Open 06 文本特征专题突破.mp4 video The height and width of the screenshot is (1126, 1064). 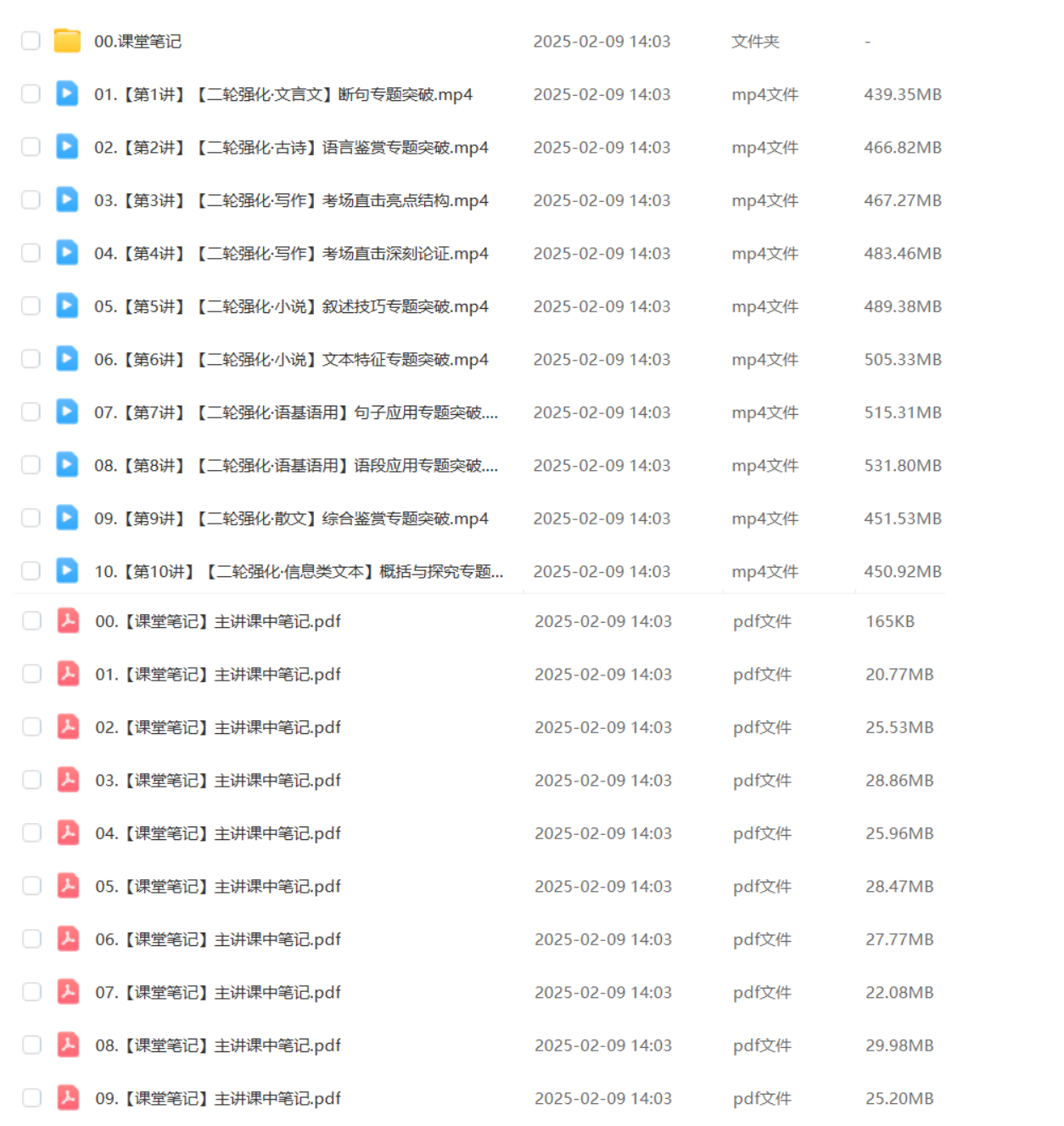pyautogui.click(x=291, y=360)
